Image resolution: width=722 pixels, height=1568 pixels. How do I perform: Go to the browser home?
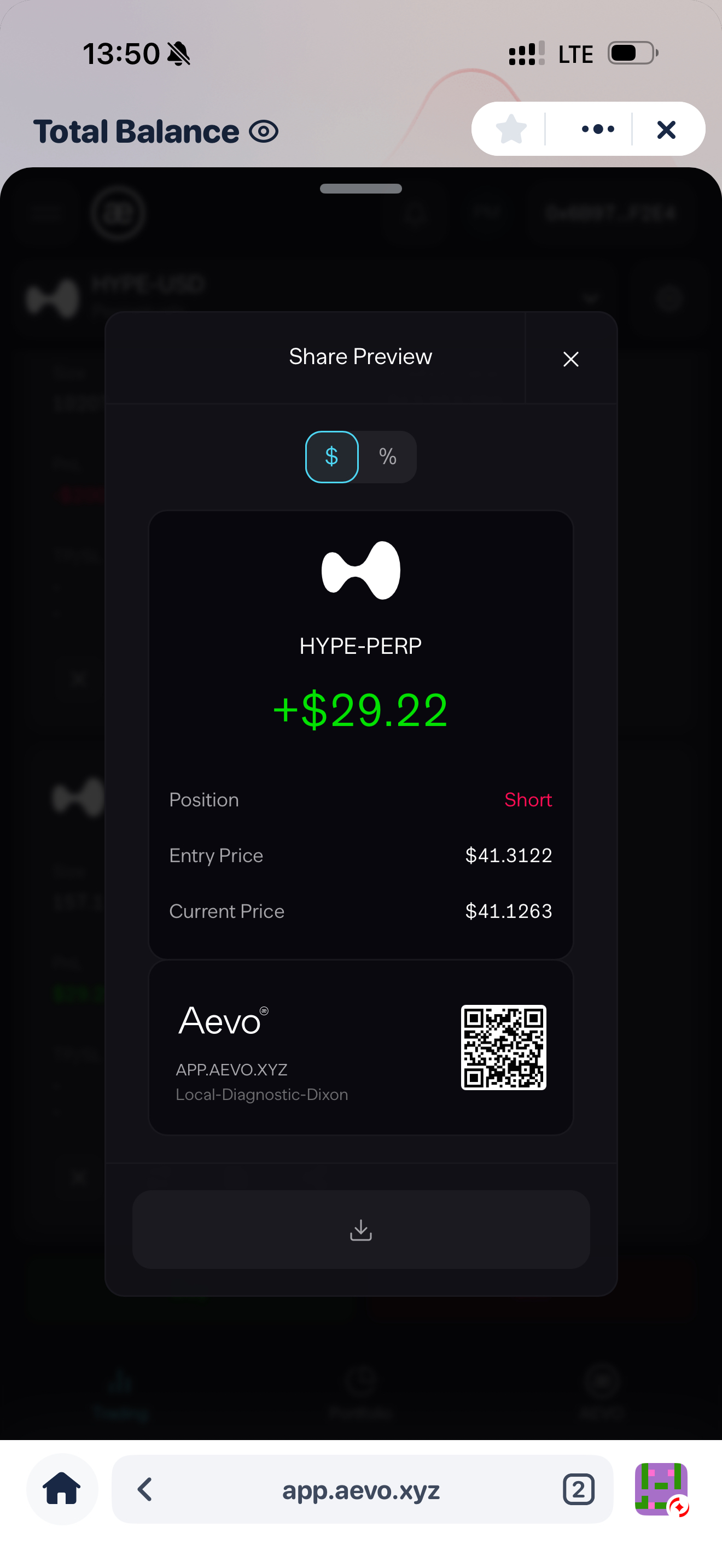pyautogui.click(x=61, y=1489)
